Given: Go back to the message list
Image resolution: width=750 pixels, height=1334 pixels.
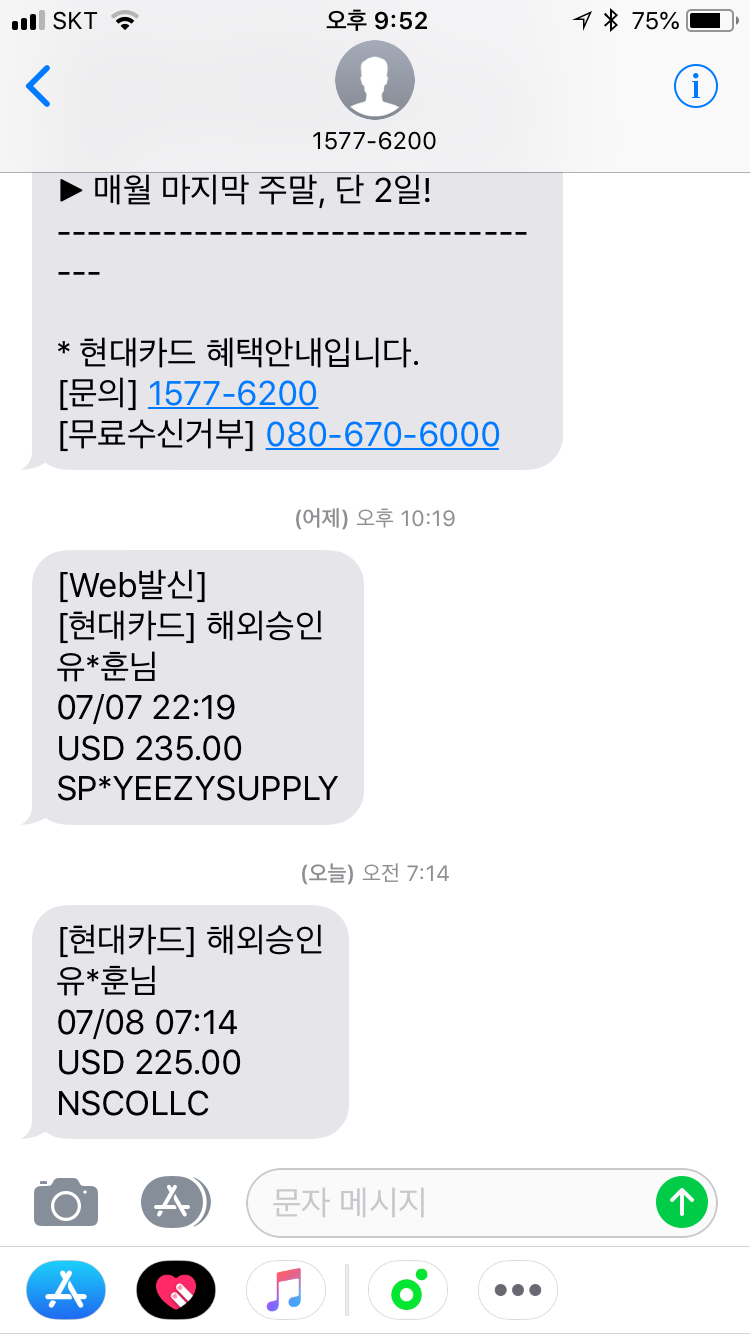Looking at the screenshot, I should point(39,87).
